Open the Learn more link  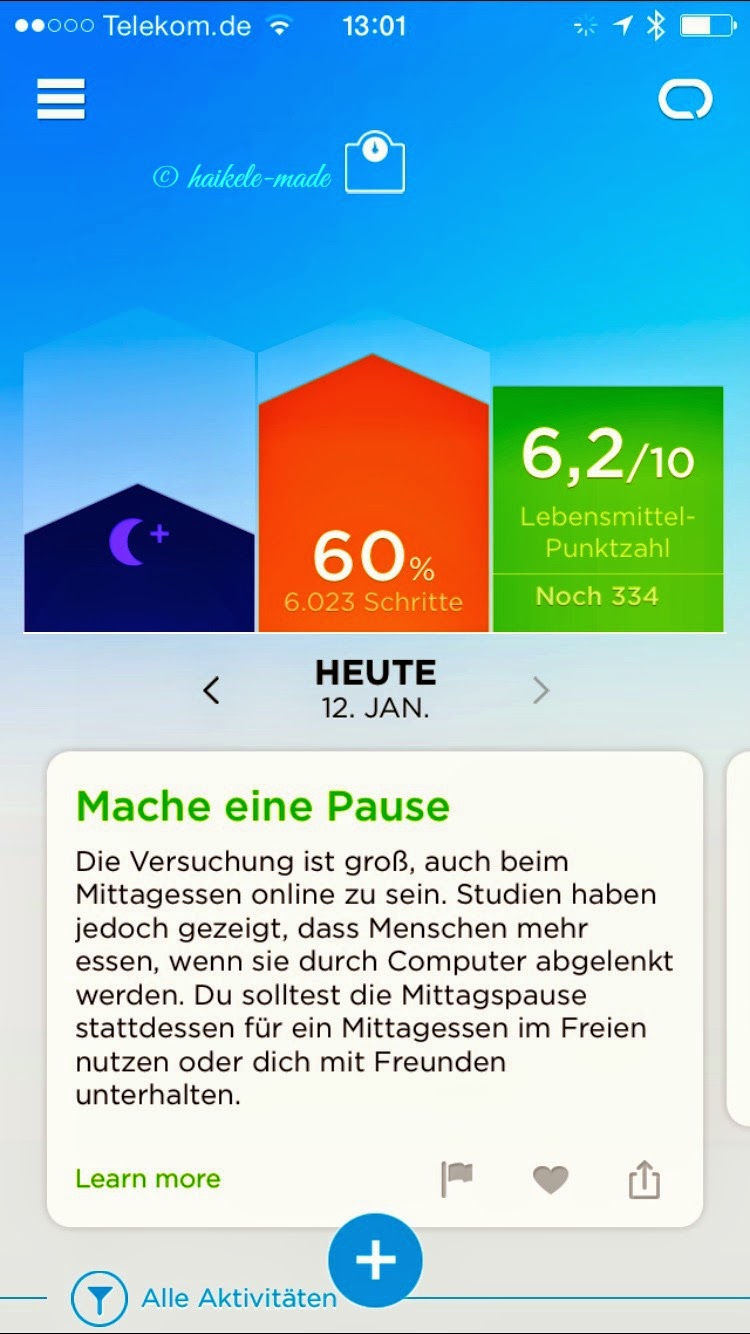(x=148, y=1179)
